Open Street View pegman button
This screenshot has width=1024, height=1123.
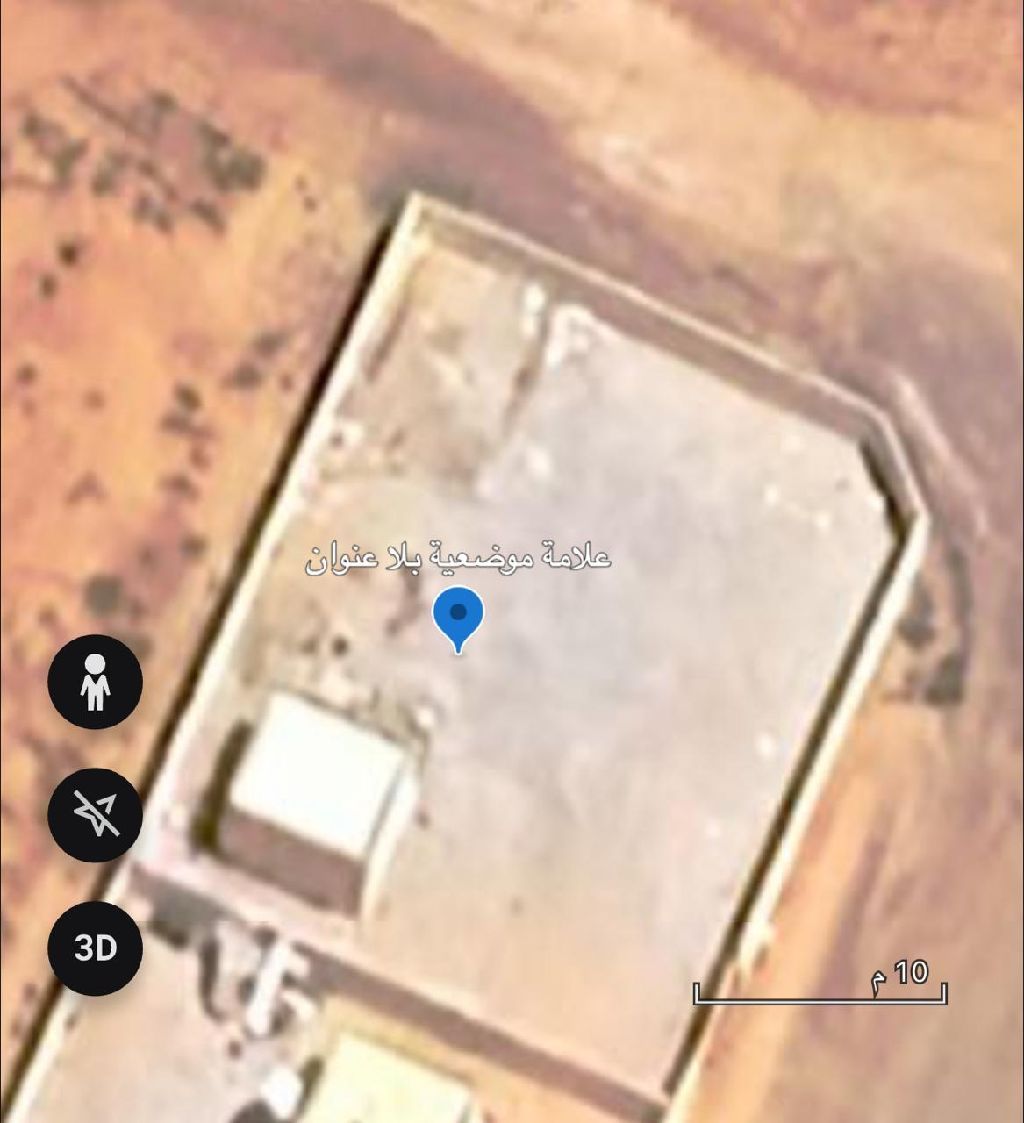click(x=95, y=682)
